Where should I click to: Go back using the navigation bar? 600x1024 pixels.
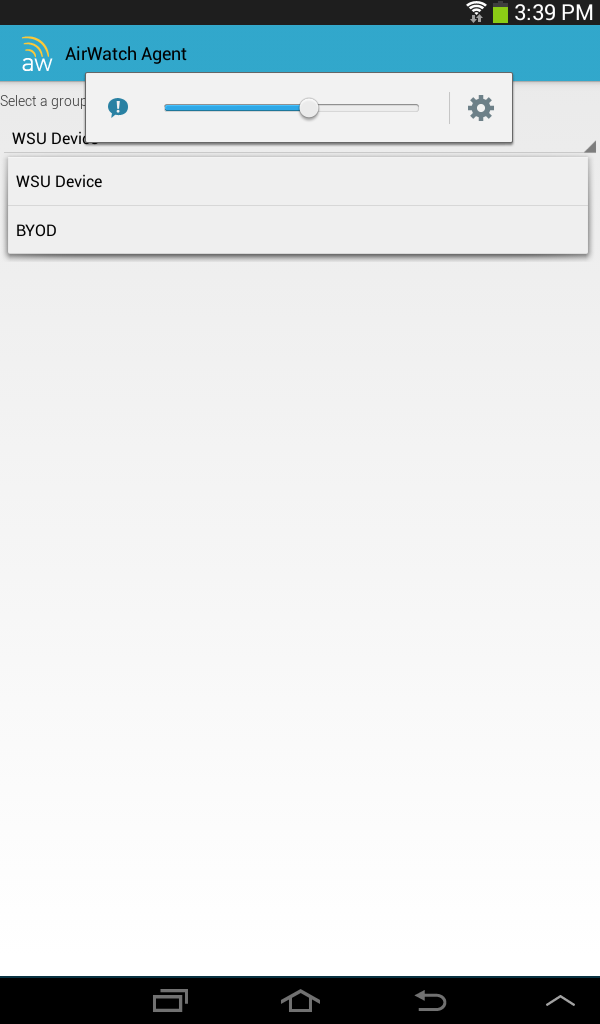pos(430,1000)
